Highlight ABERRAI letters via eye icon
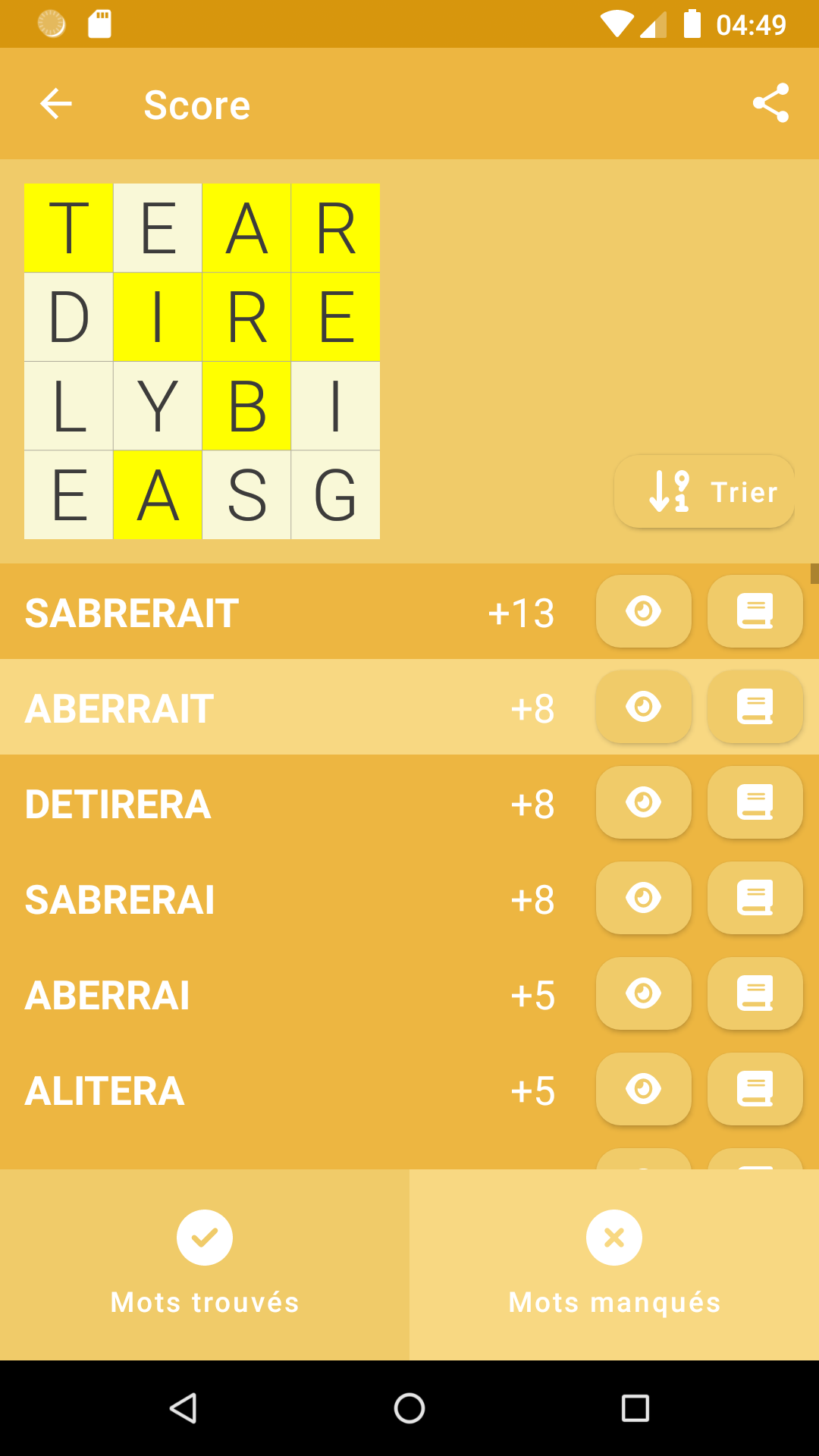This screenshot has height=1456, width=819. (x=644, y=993)
